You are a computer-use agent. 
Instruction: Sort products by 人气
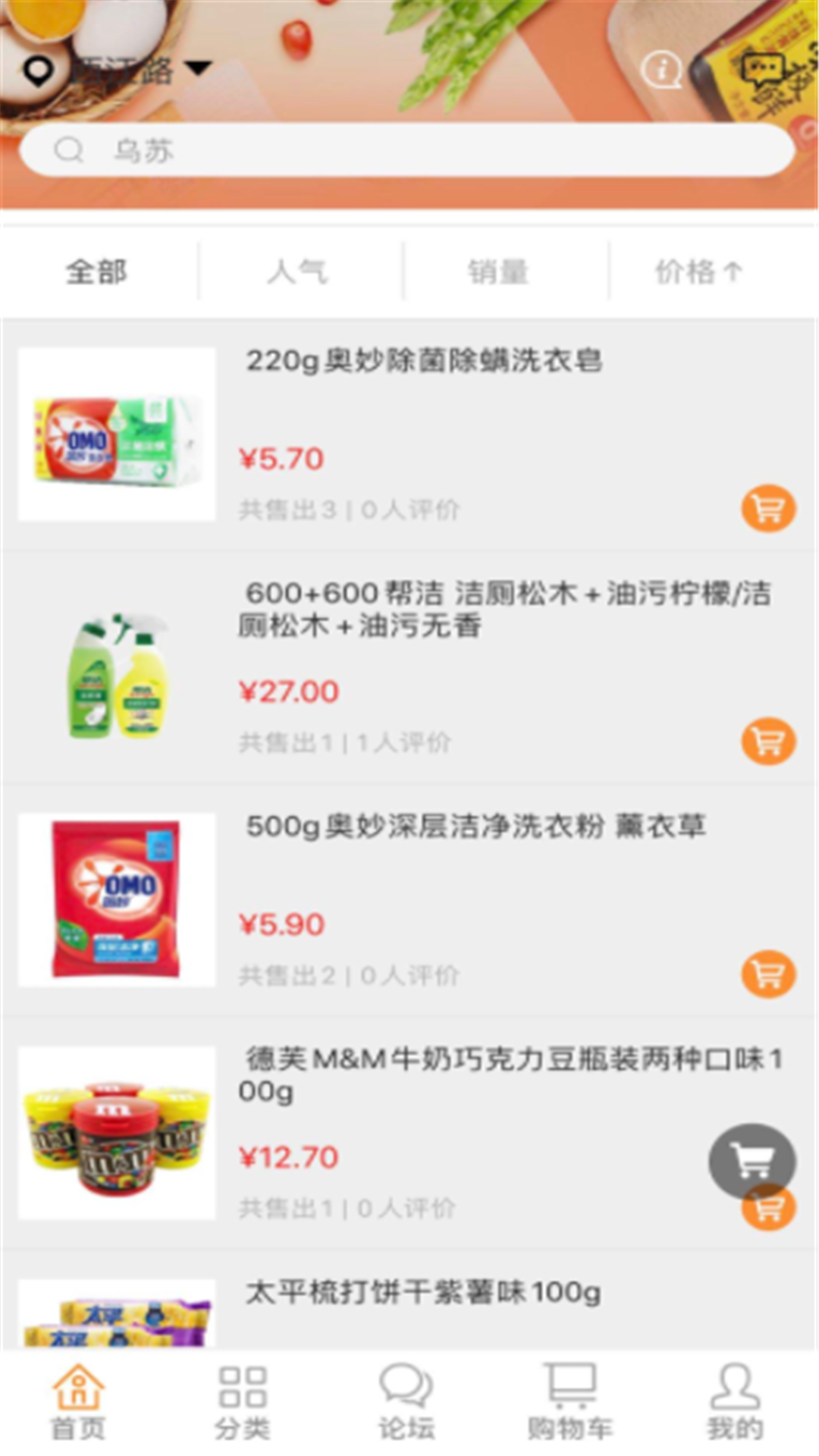coord(298,271)
